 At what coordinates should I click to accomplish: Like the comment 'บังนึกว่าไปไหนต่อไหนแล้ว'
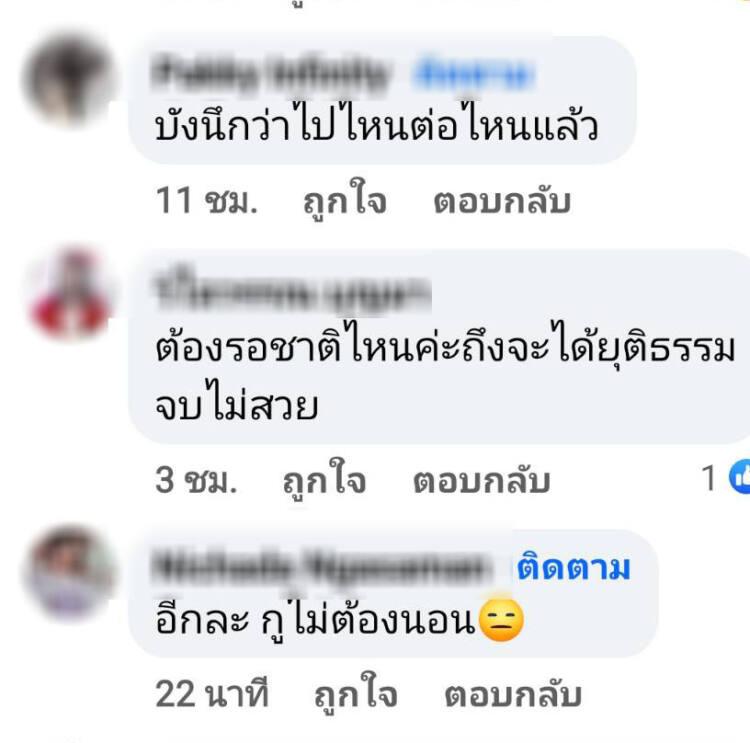(x=344, y=202)
